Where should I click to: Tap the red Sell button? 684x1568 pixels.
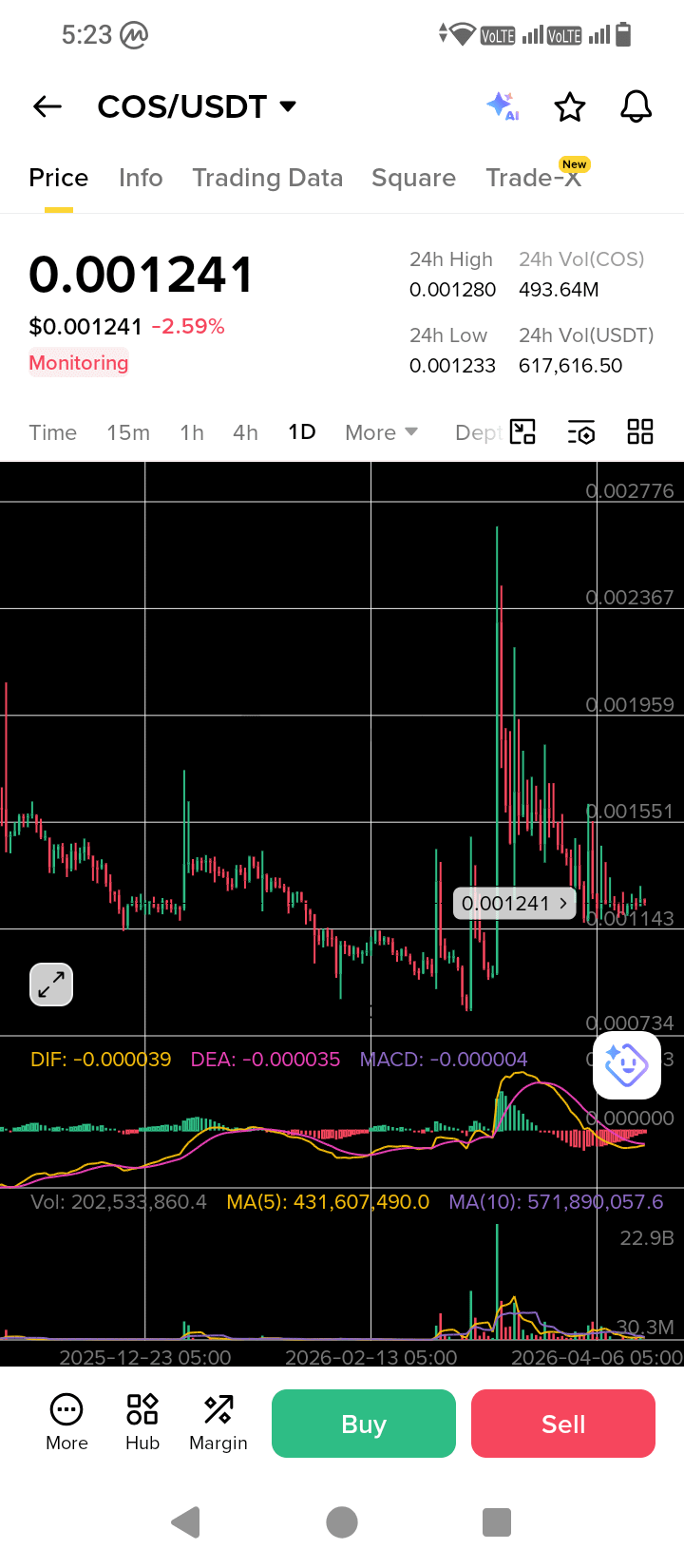click(x=563, y=1424)
